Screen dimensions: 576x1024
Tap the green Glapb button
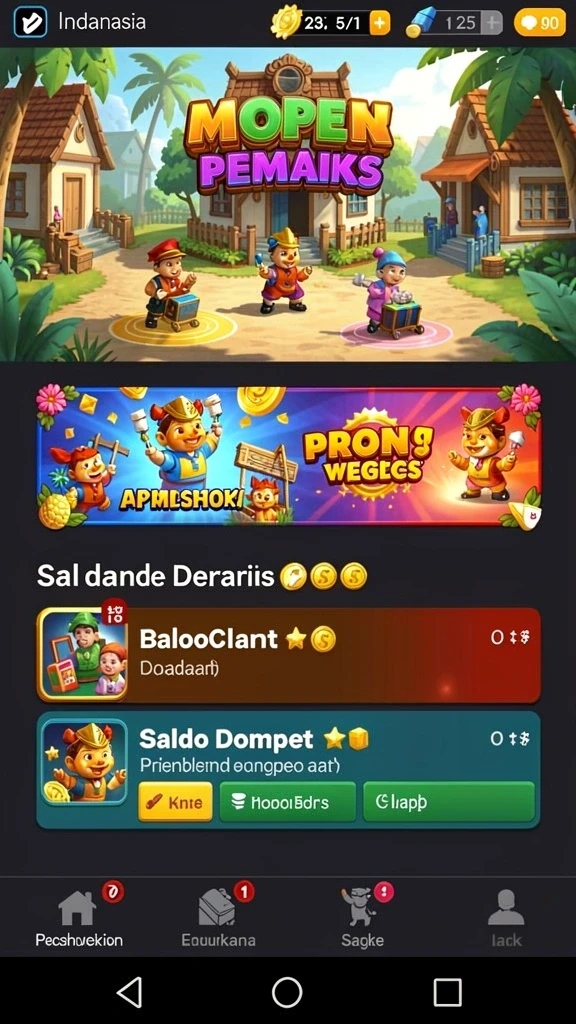point(449,802)
